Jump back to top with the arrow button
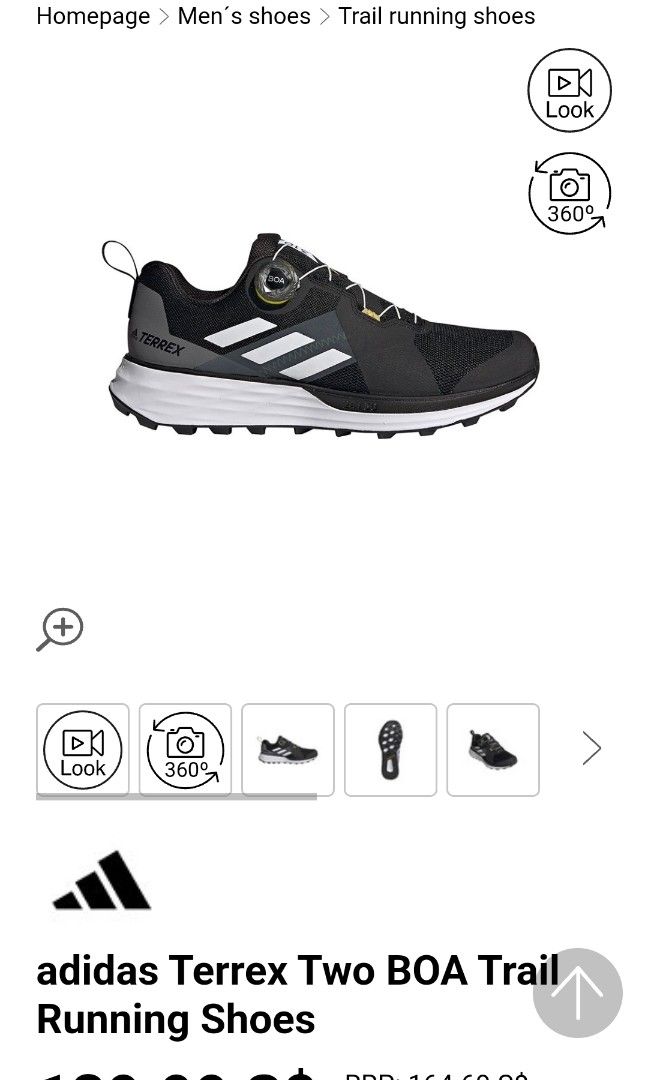This screenshot has width=648, height=1080. [x=578, y=993]
